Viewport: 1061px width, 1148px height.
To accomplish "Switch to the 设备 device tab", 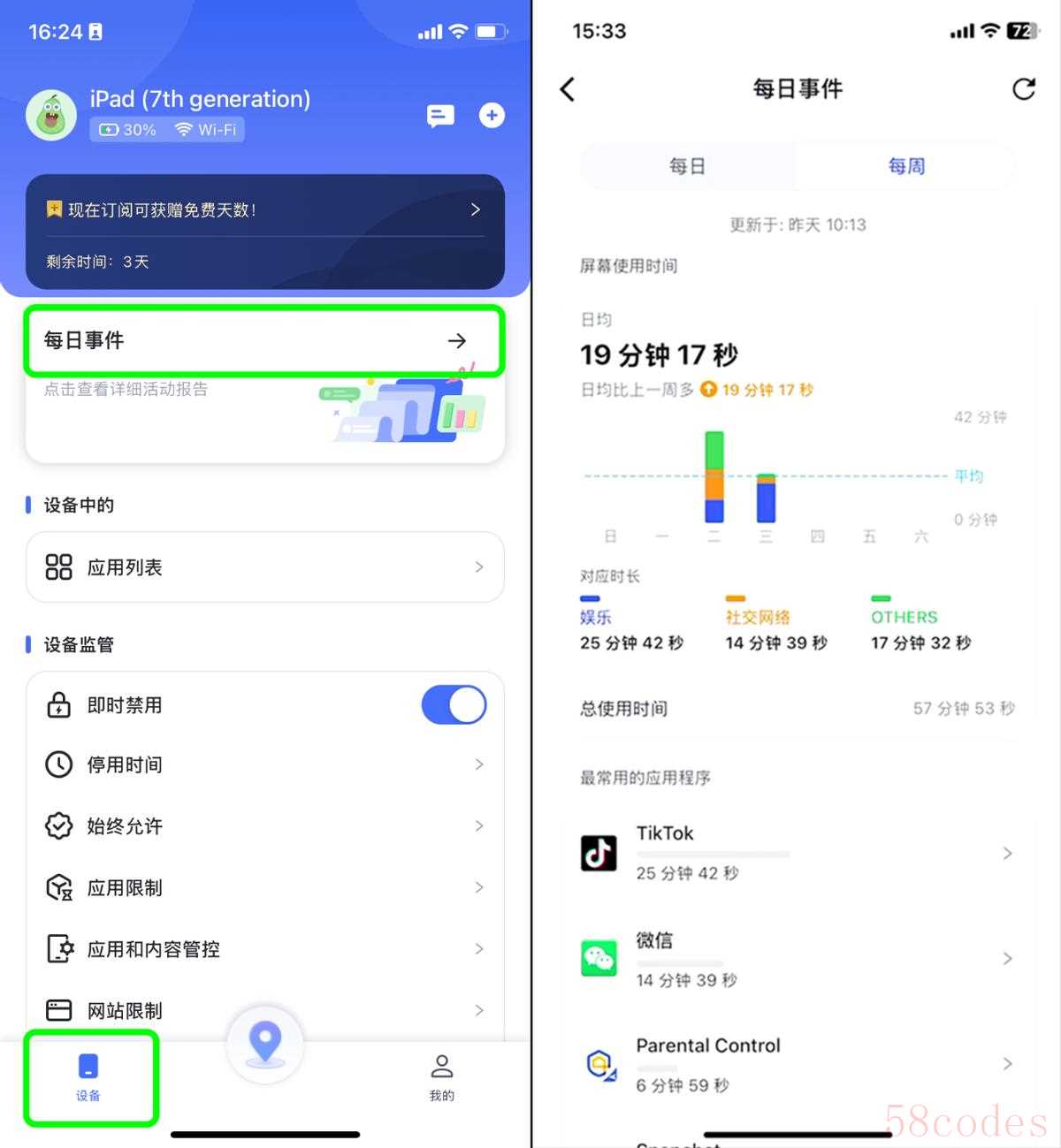I will point(88,1076).
